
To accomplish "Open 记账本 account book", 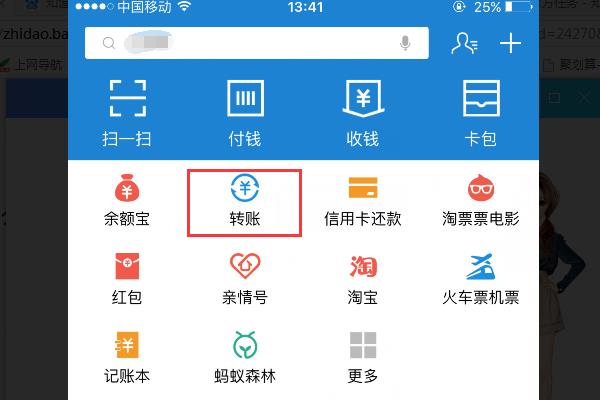I will coord(127,357).
